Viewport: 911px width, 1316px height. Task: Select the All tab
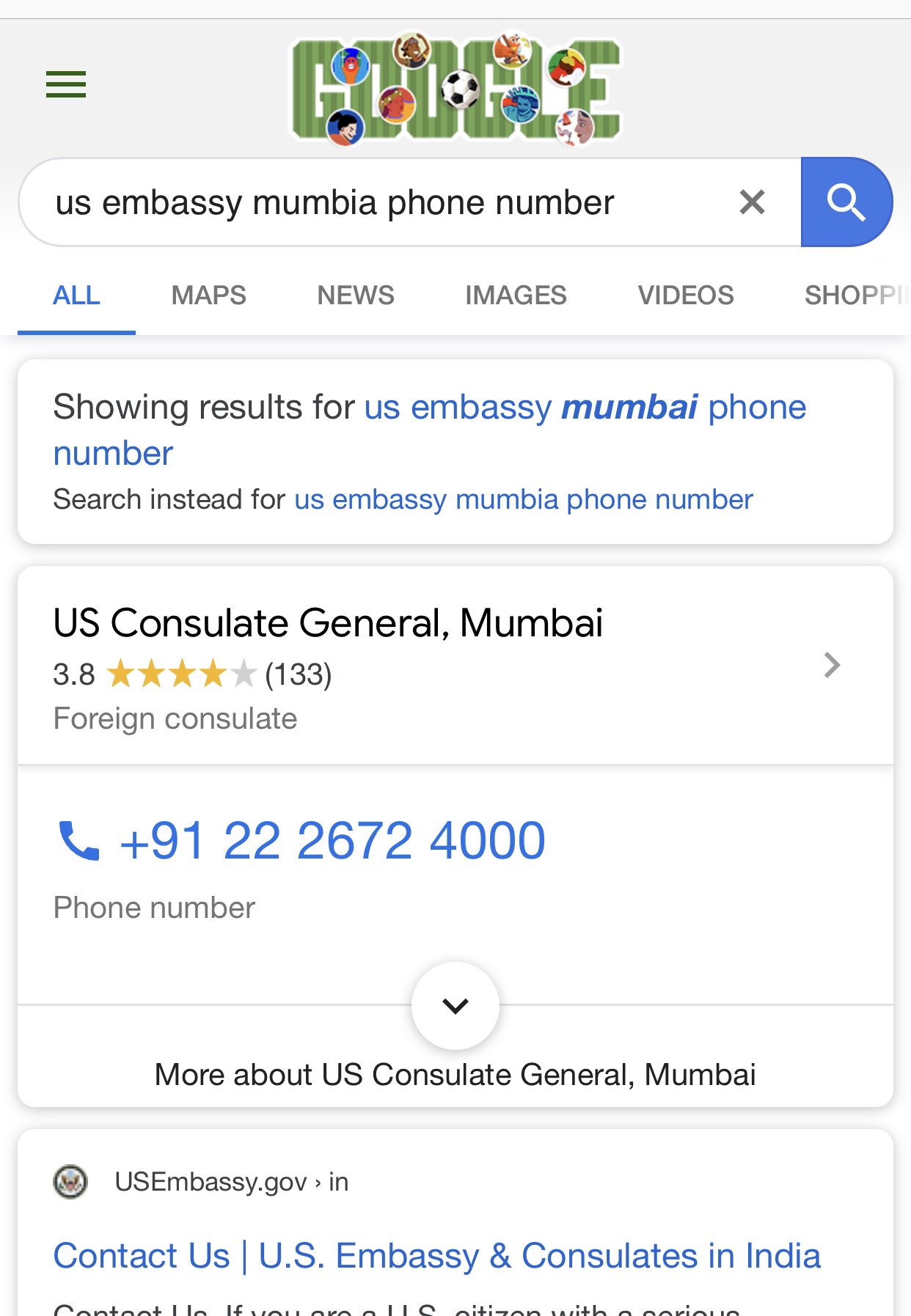pyautogui.click(x=76, y=295)
